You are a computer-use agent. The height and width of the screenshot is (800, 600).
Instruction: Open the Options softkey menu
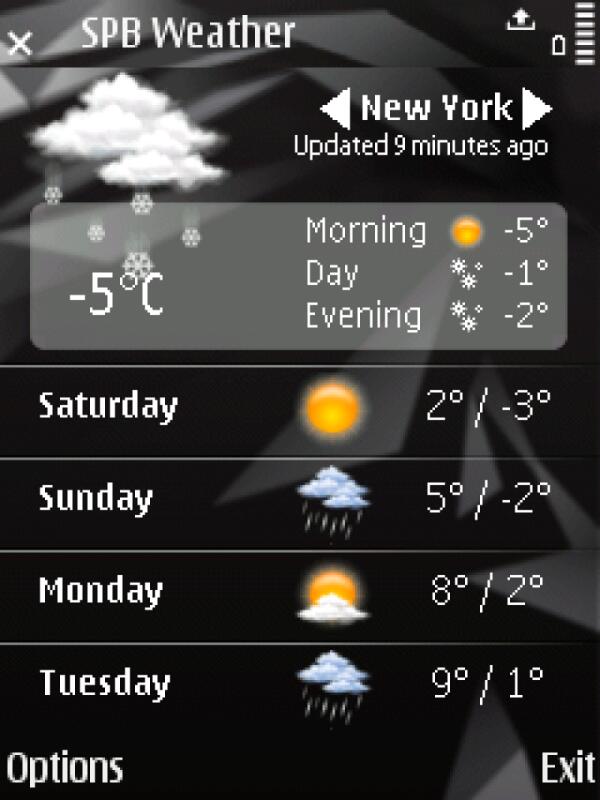point(65,768)
